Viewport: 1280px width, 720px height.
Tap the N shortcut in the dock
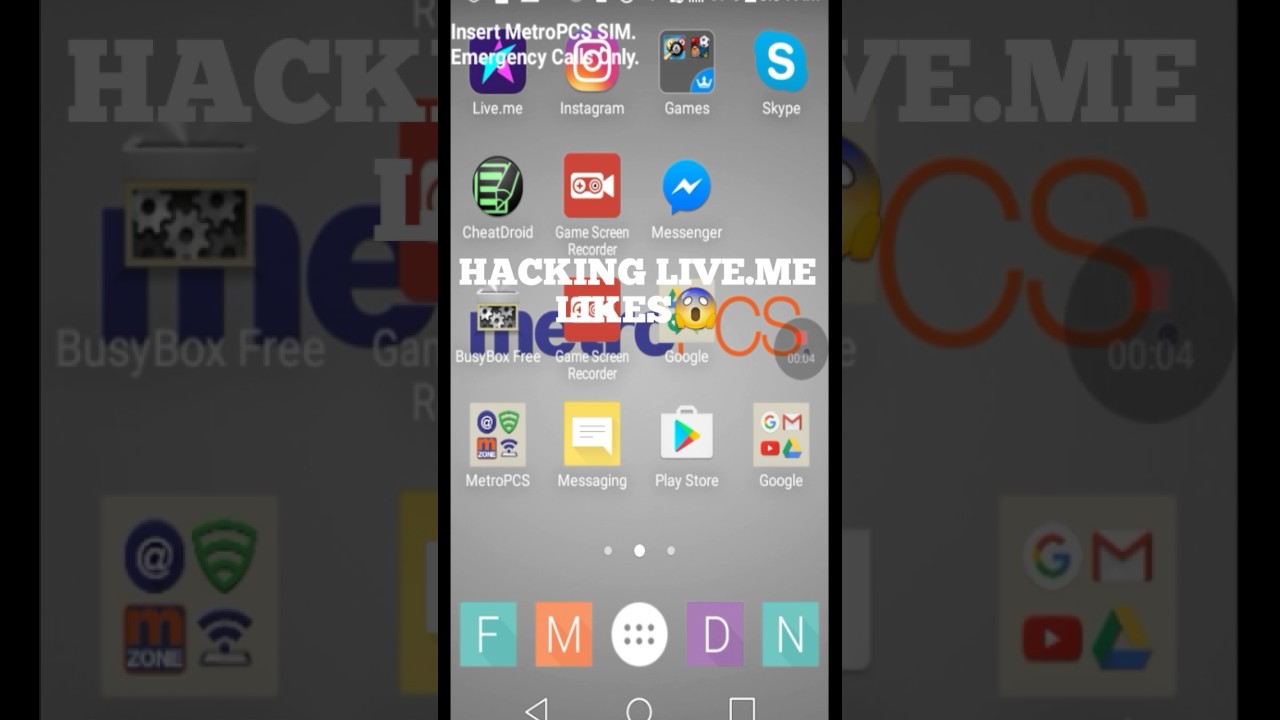790,634
